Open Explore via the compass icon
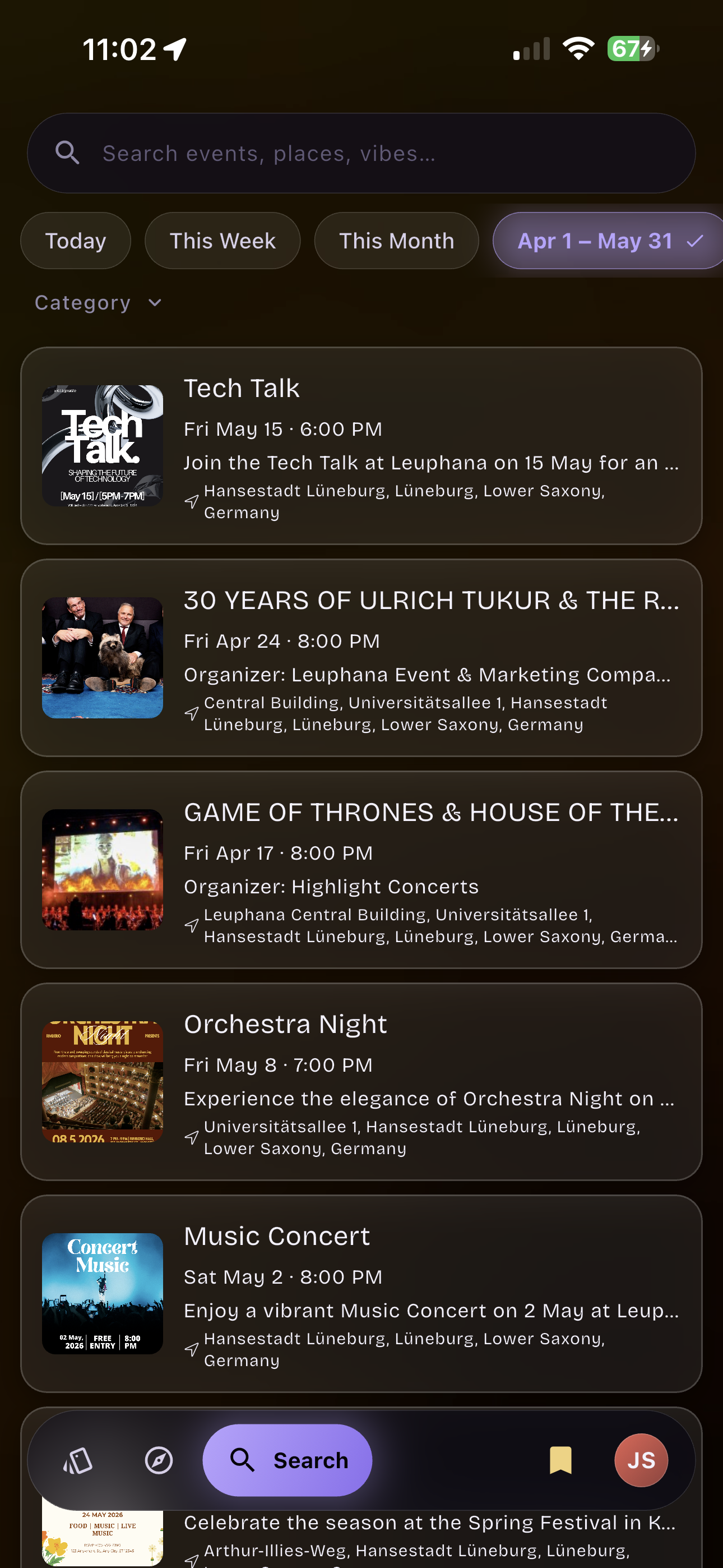The image size is (723, 1568). click(158, 1460)
